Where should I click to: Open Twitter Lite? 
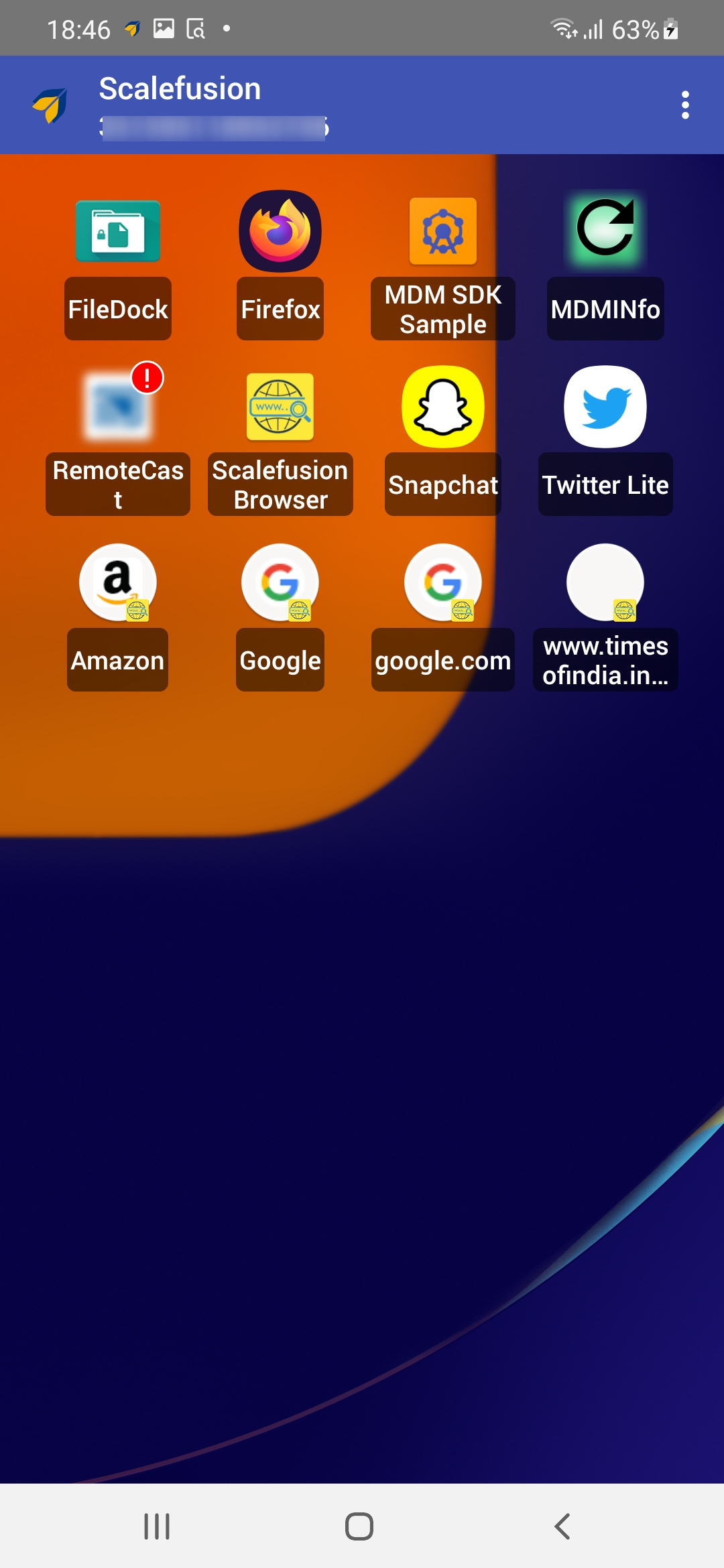605,407
